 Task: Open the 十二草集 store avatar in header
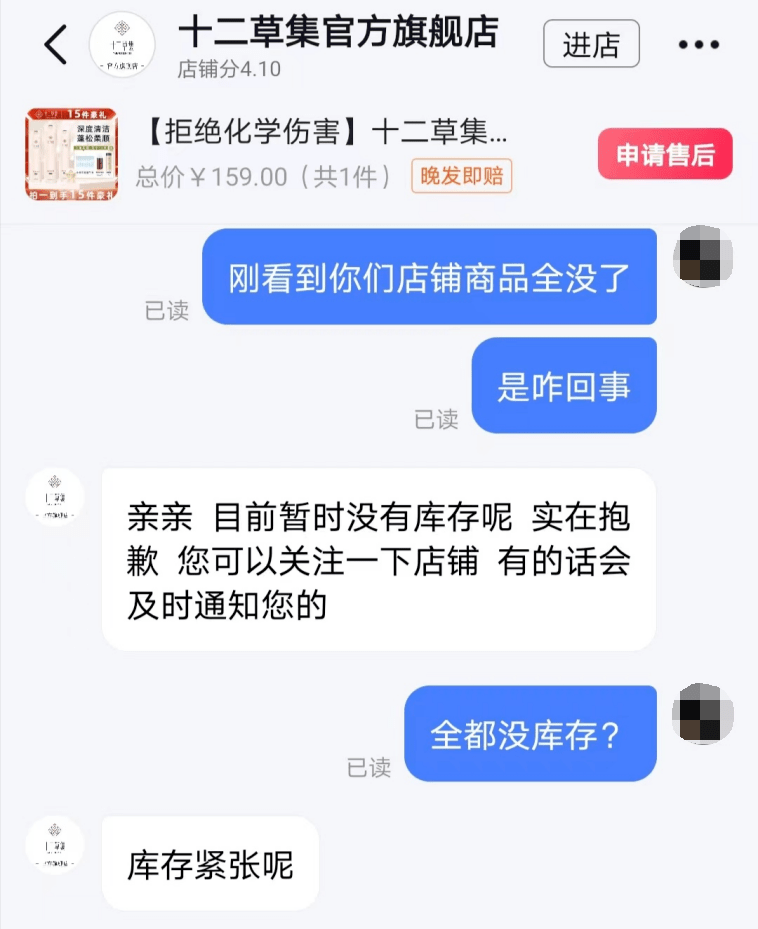[x=122, y=45]
